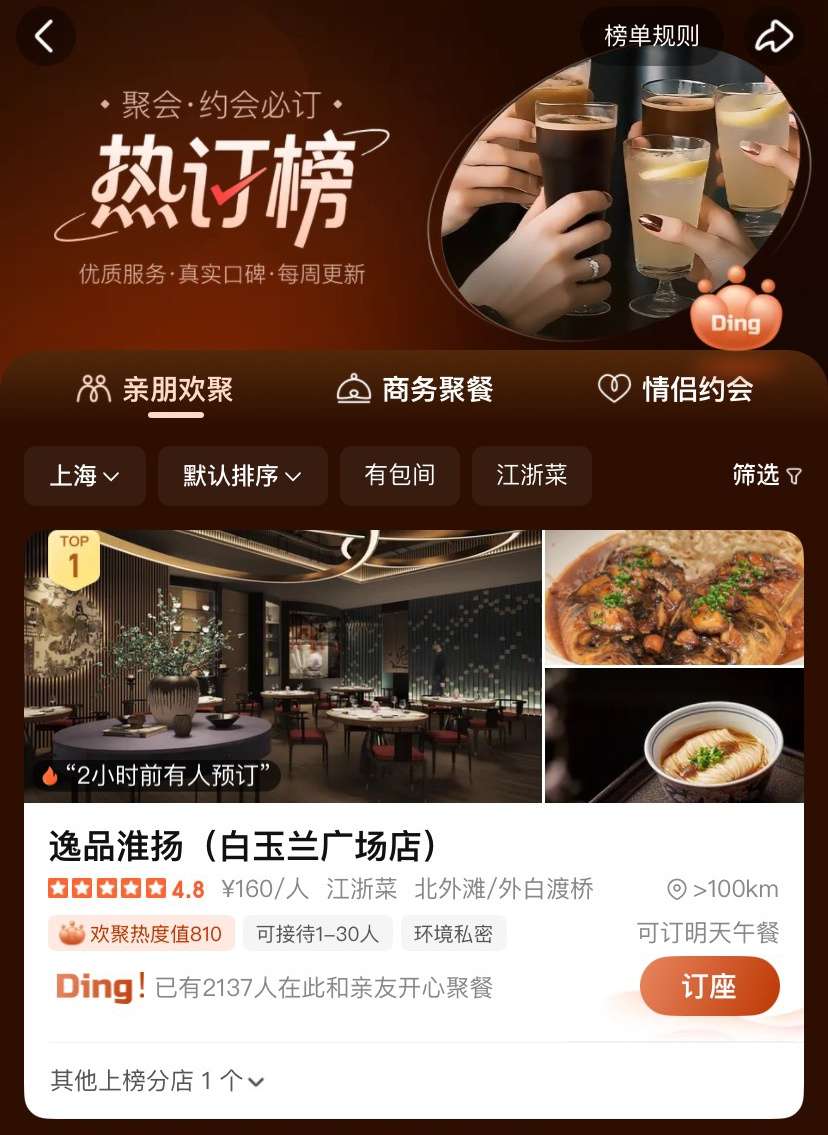Toggle the 江浙菜 cuisine filter
Screen dimensions: 828x1135
531,477
